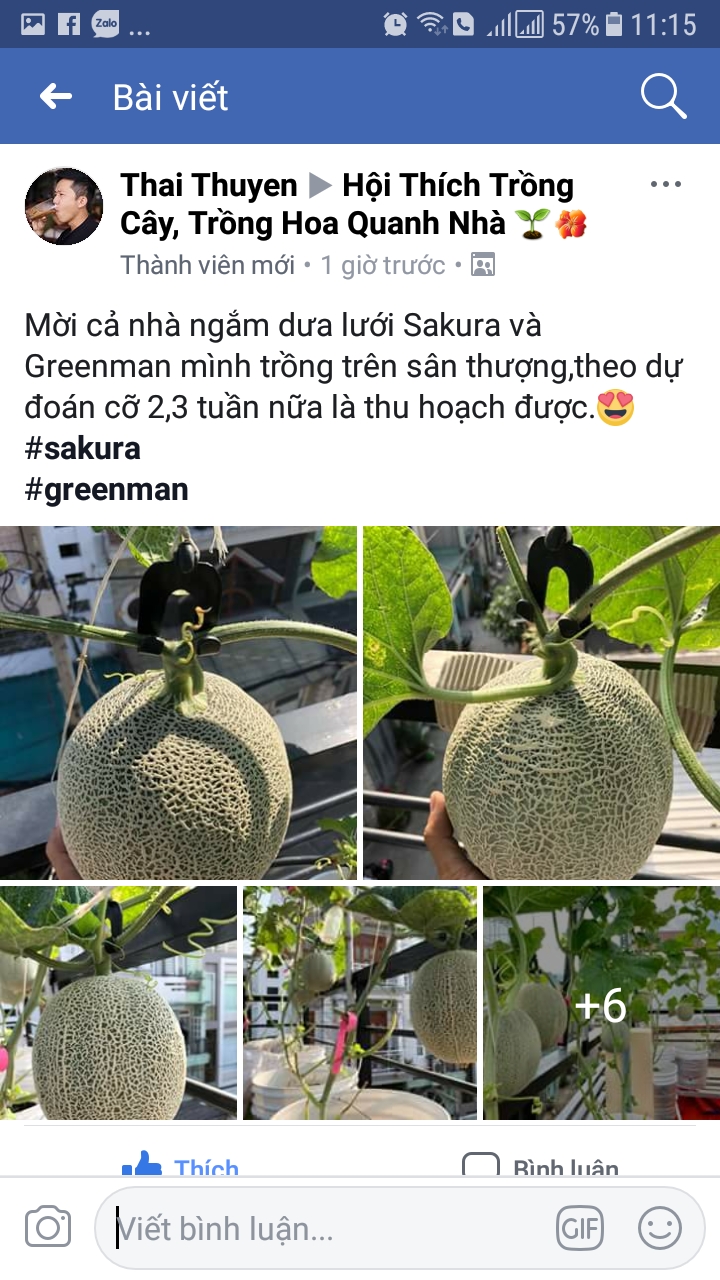Open the +6 more photos tile

click(x=601, y=1003)
